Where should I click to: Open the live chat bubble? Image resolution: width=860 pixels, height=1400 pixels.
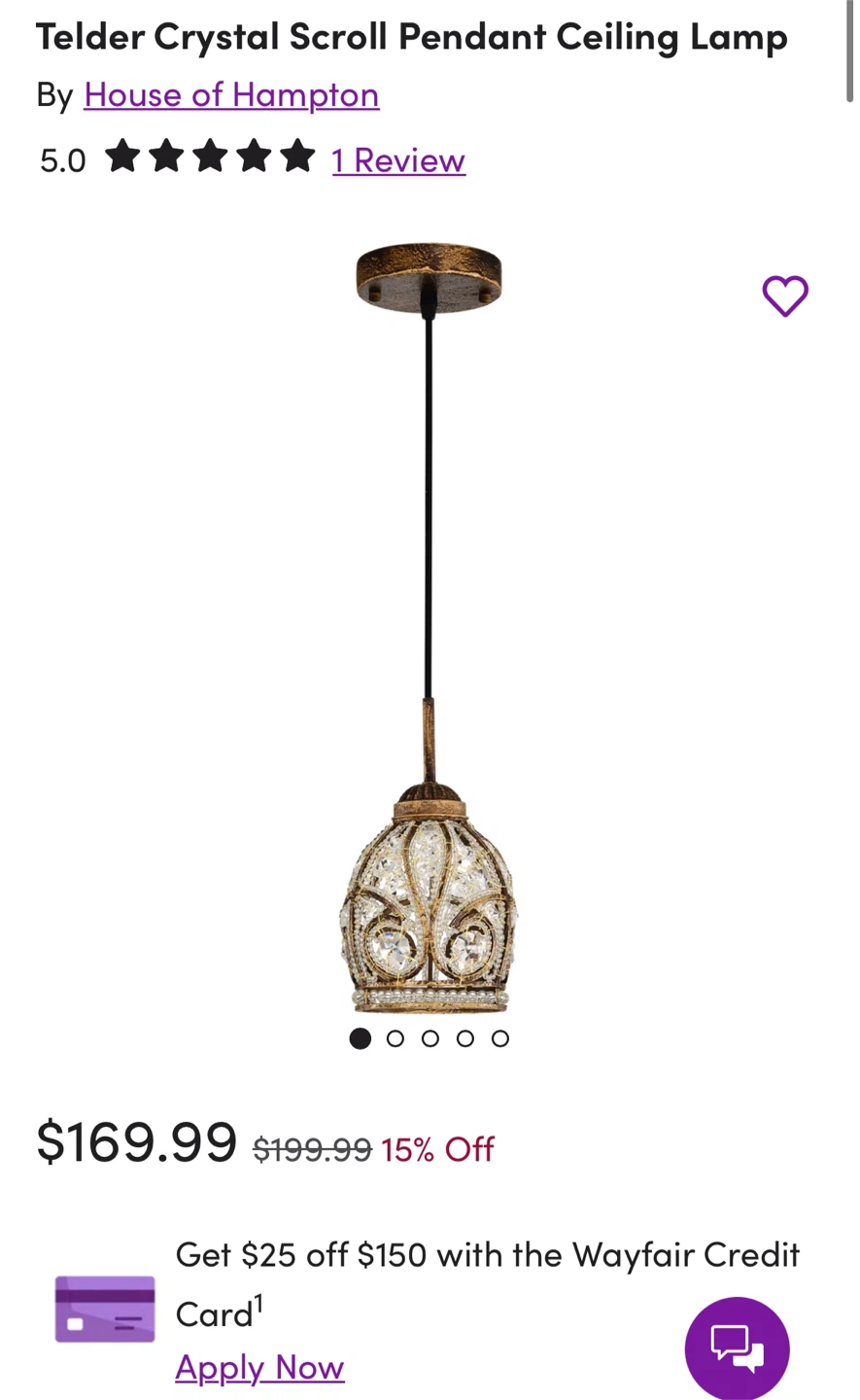[x=737, y=1347]
